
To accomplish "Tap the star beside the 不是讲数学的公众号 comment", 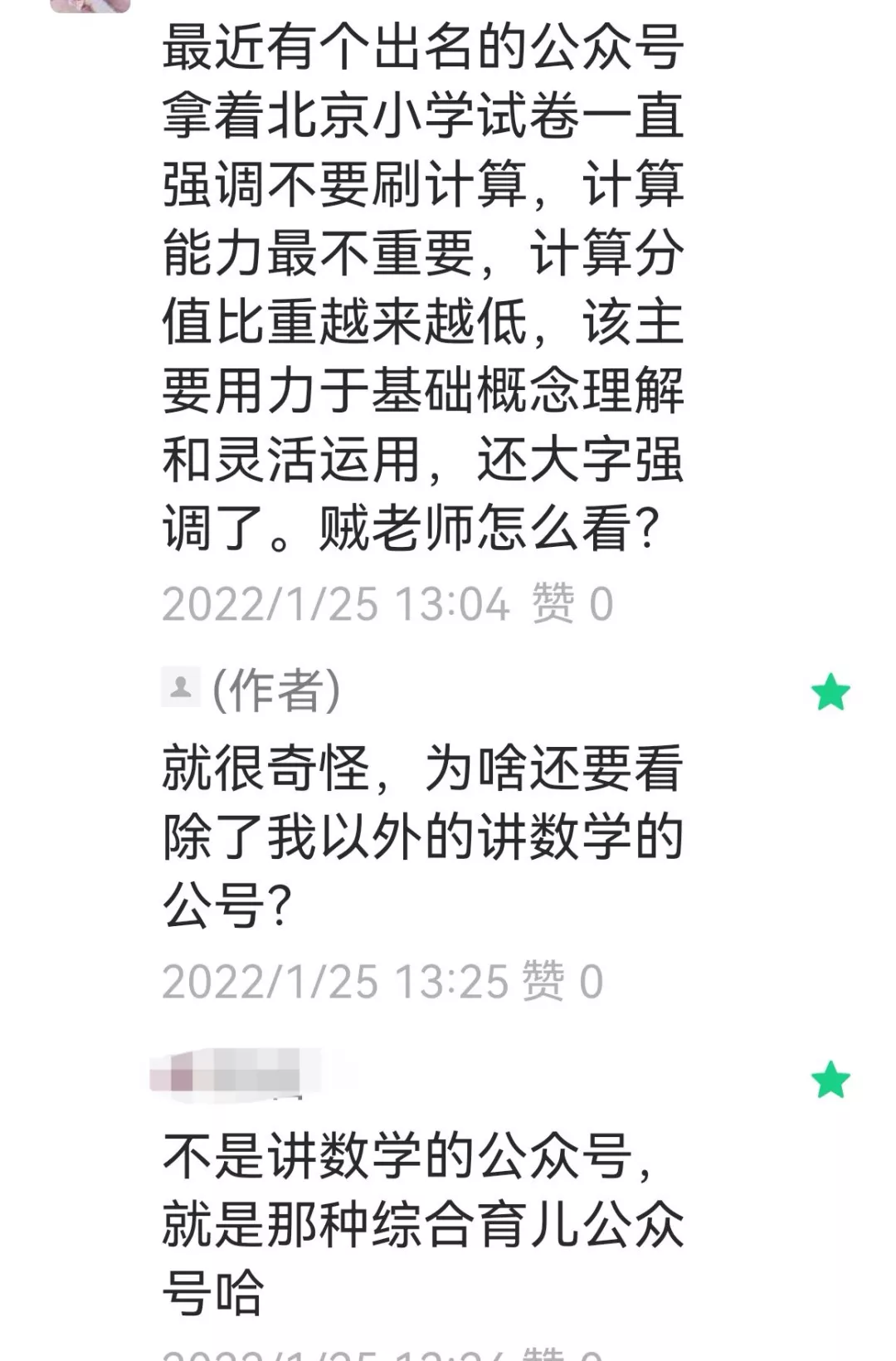I will click(830, 1080).
